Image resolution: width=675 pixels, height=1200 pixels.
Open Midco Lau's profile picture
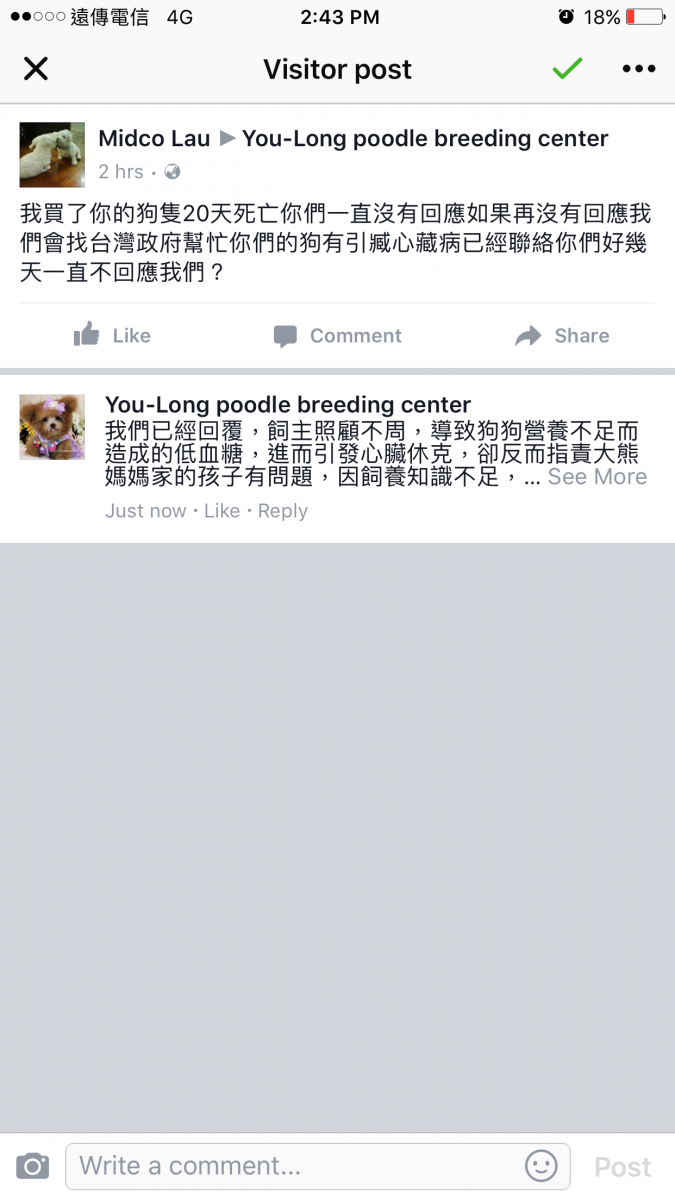(x=52, y=155)
